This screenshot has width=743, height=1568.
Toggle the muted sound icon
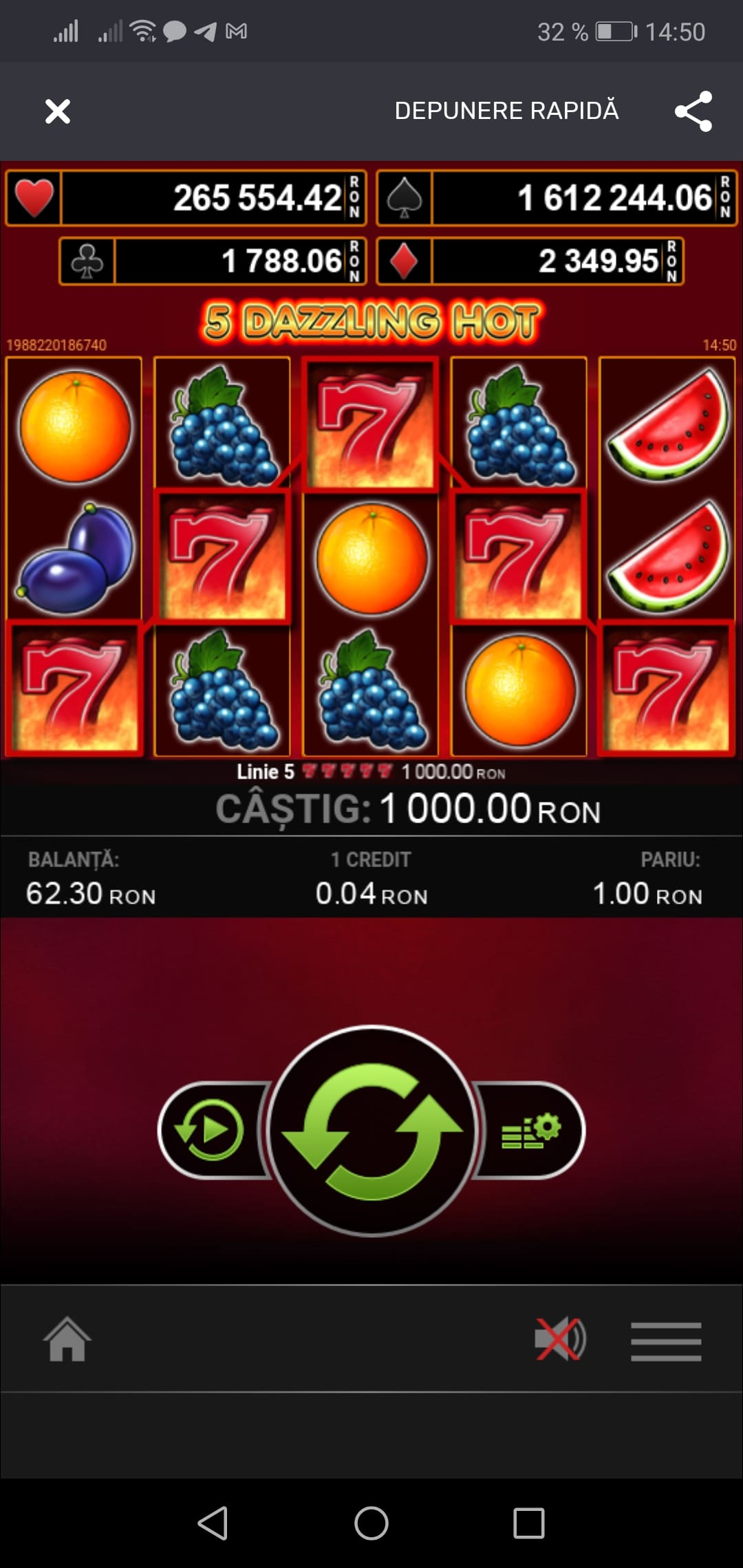tap(560, 1338)
